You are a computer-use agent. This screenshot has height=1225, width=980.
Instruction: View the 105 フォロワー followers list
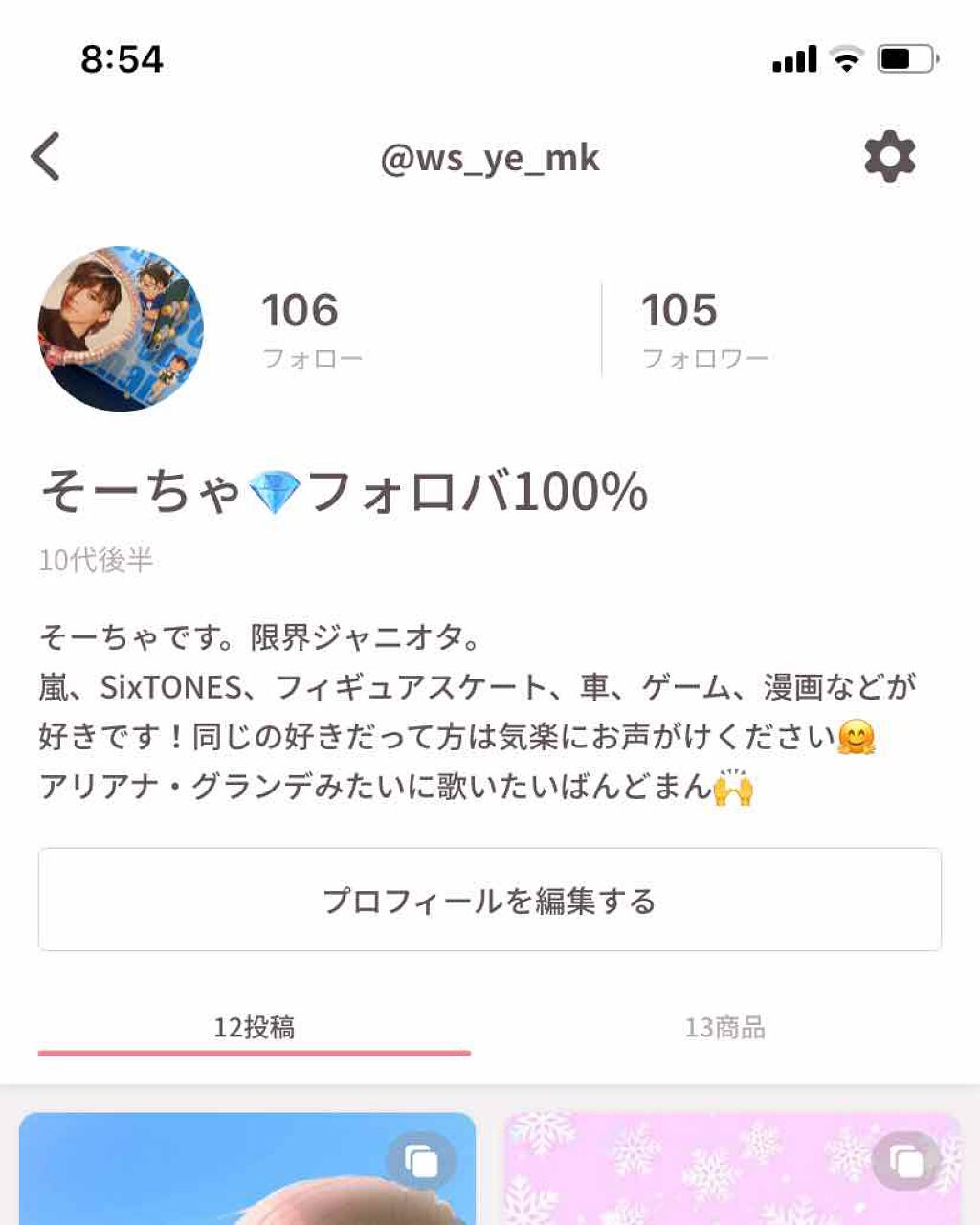tap(704, 330)
